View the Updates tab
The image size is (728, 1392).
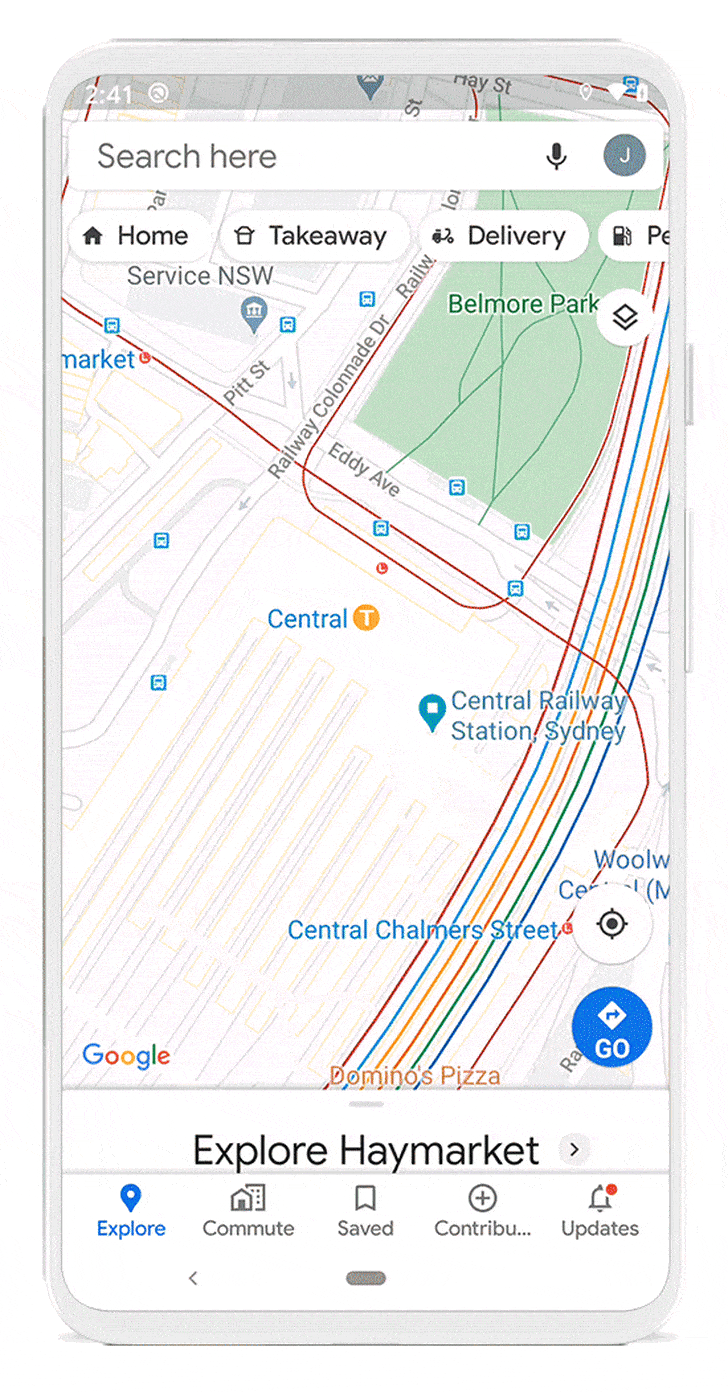(x=600, y=1211)
